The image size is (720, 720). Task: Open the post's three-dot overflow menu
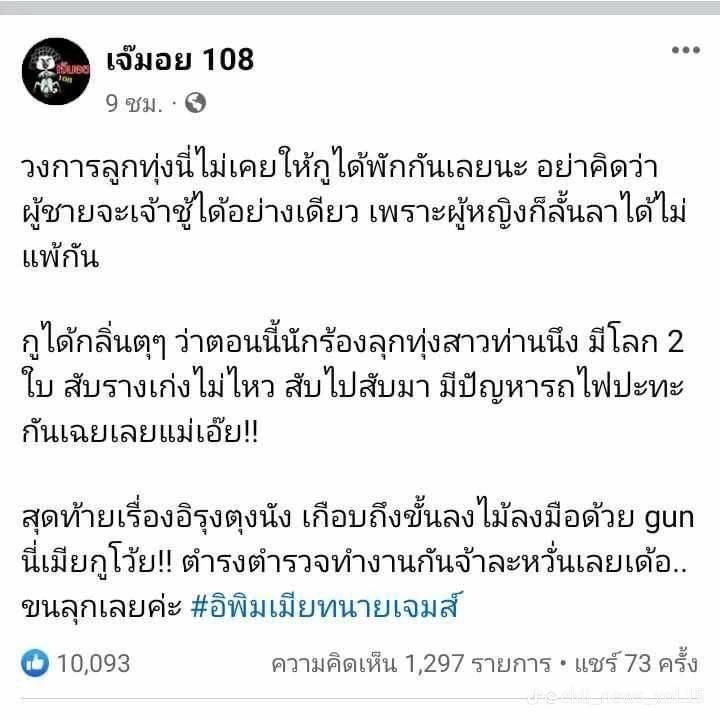[x=685, y=50]
